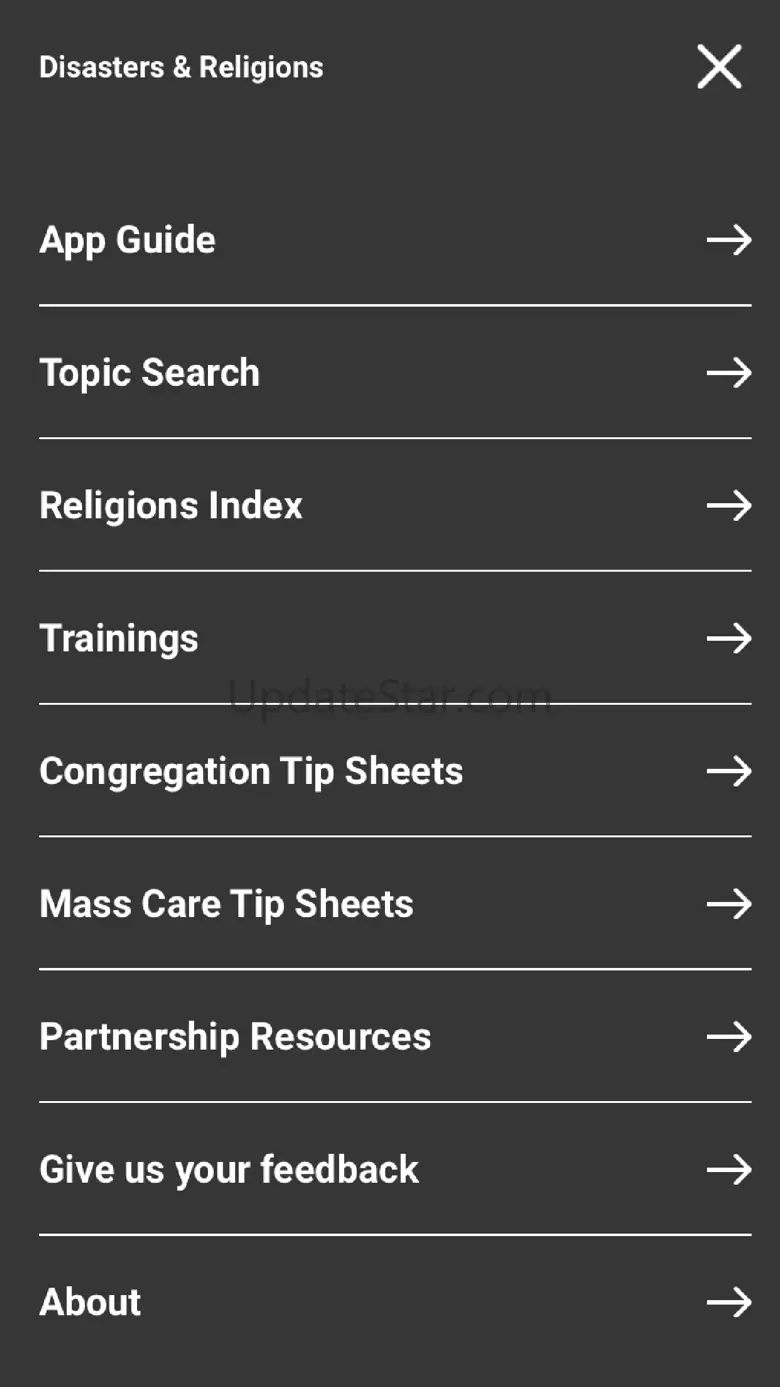Open the About page

(x=394, y=1302)
